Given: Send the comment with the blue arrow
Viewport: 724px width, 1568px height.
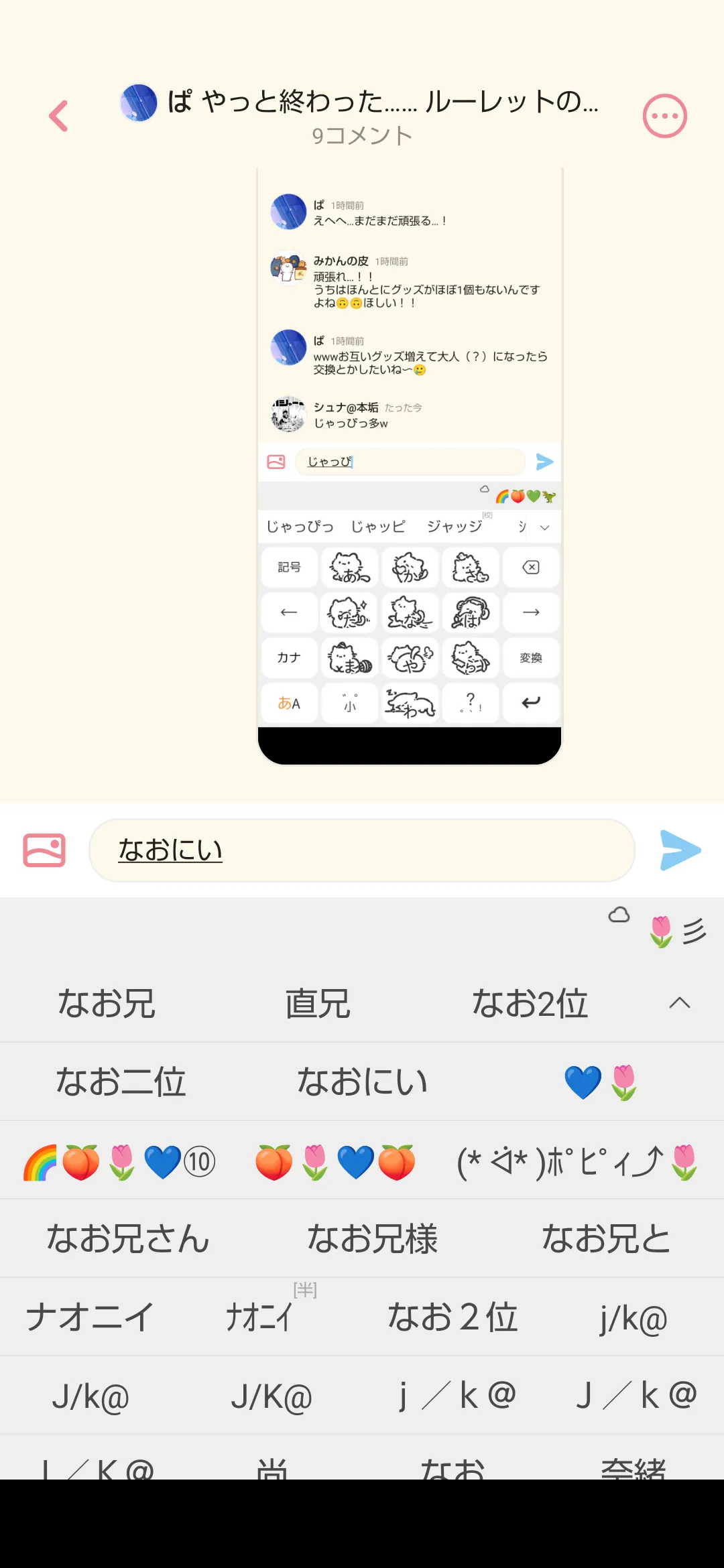Looking at the screenshot, I should [x=680, y=850].
